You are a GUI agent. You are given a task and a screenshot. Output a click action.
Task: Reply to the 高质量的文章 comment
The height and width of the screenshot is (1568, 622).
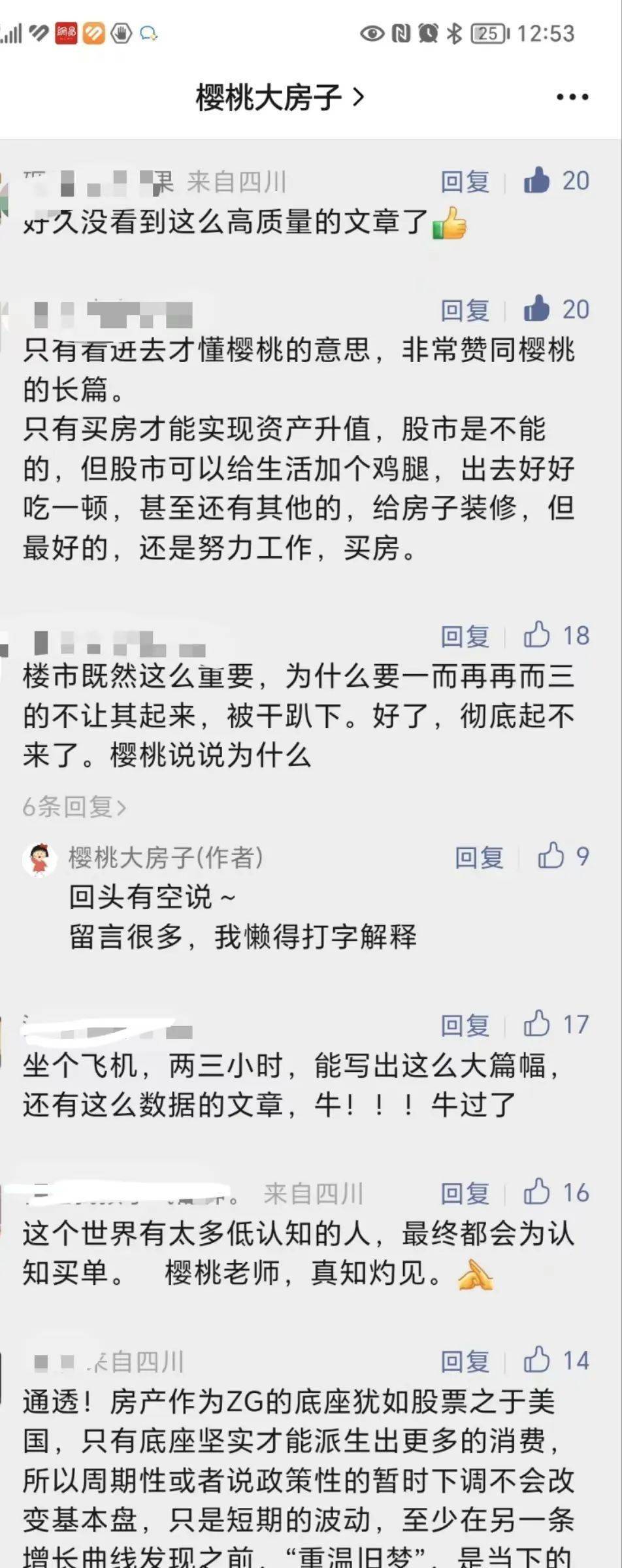(x=465, y=181)
